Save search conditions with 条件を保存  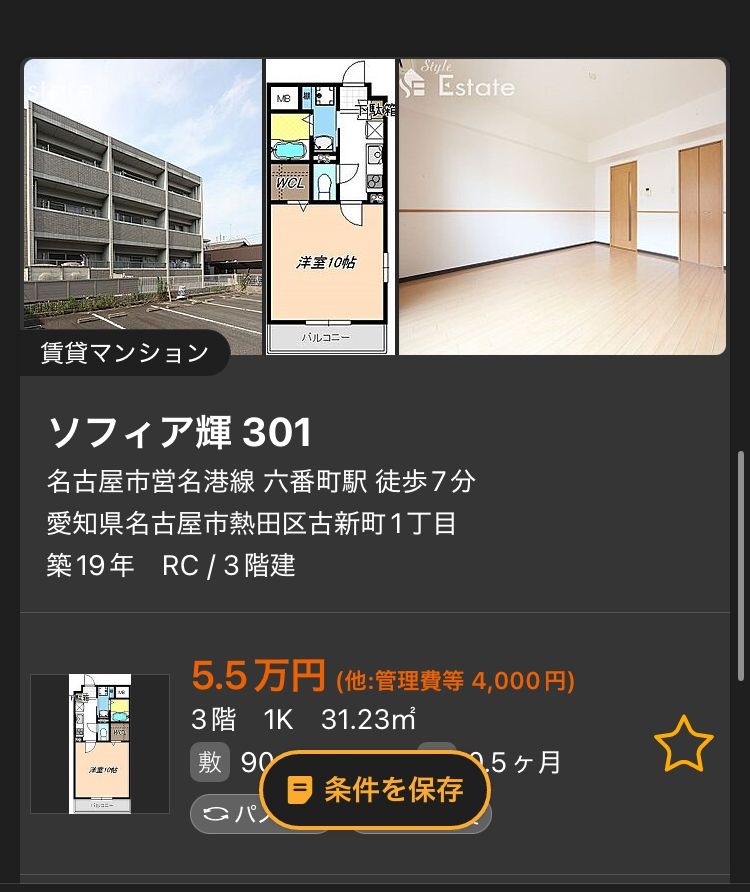[x=375, y=790]
